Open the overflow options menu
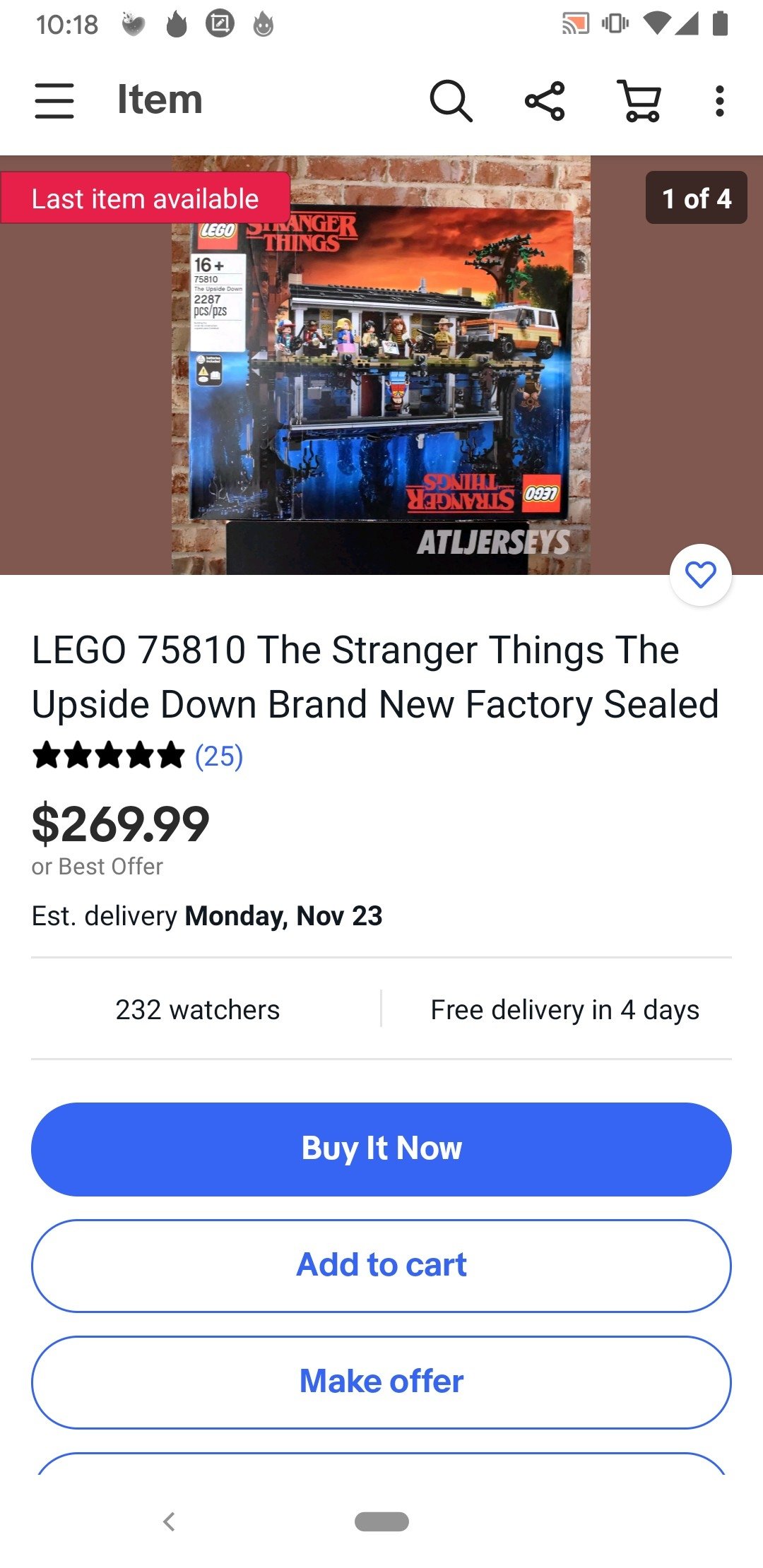The width and height of the screenshot is (763, 1568). pos(719,100)
